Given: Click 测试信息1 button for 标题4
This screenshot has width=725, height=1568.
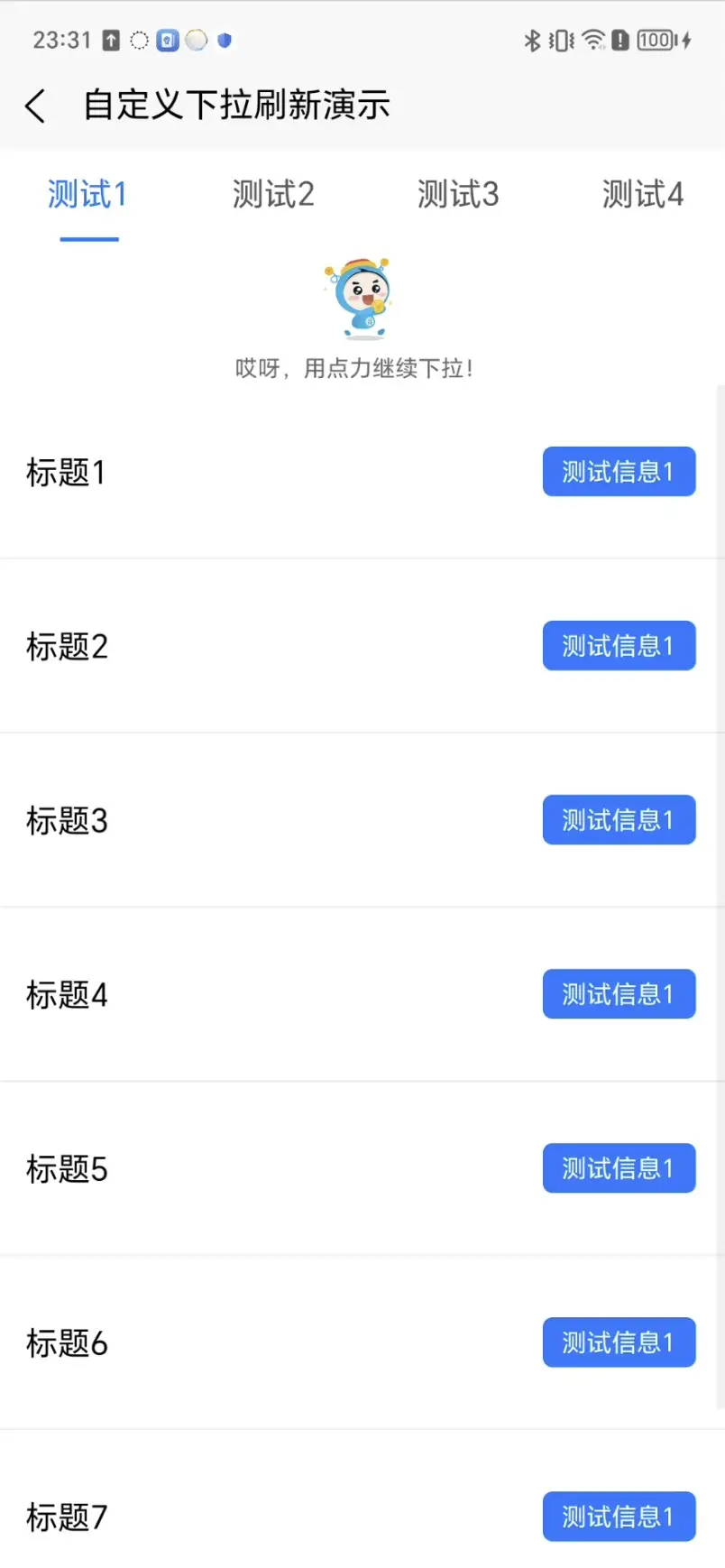Looking at the screenshot, I should [x=619, y=994].
